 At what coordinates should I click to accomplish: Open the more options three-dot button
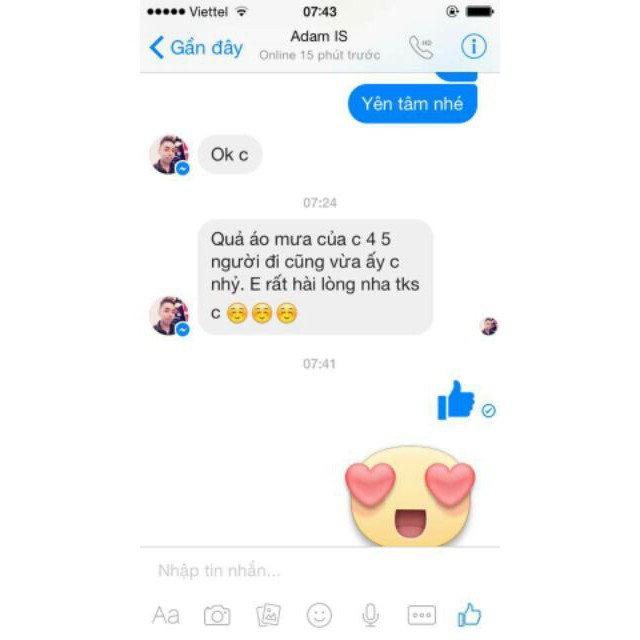click(x=421, y=615)
